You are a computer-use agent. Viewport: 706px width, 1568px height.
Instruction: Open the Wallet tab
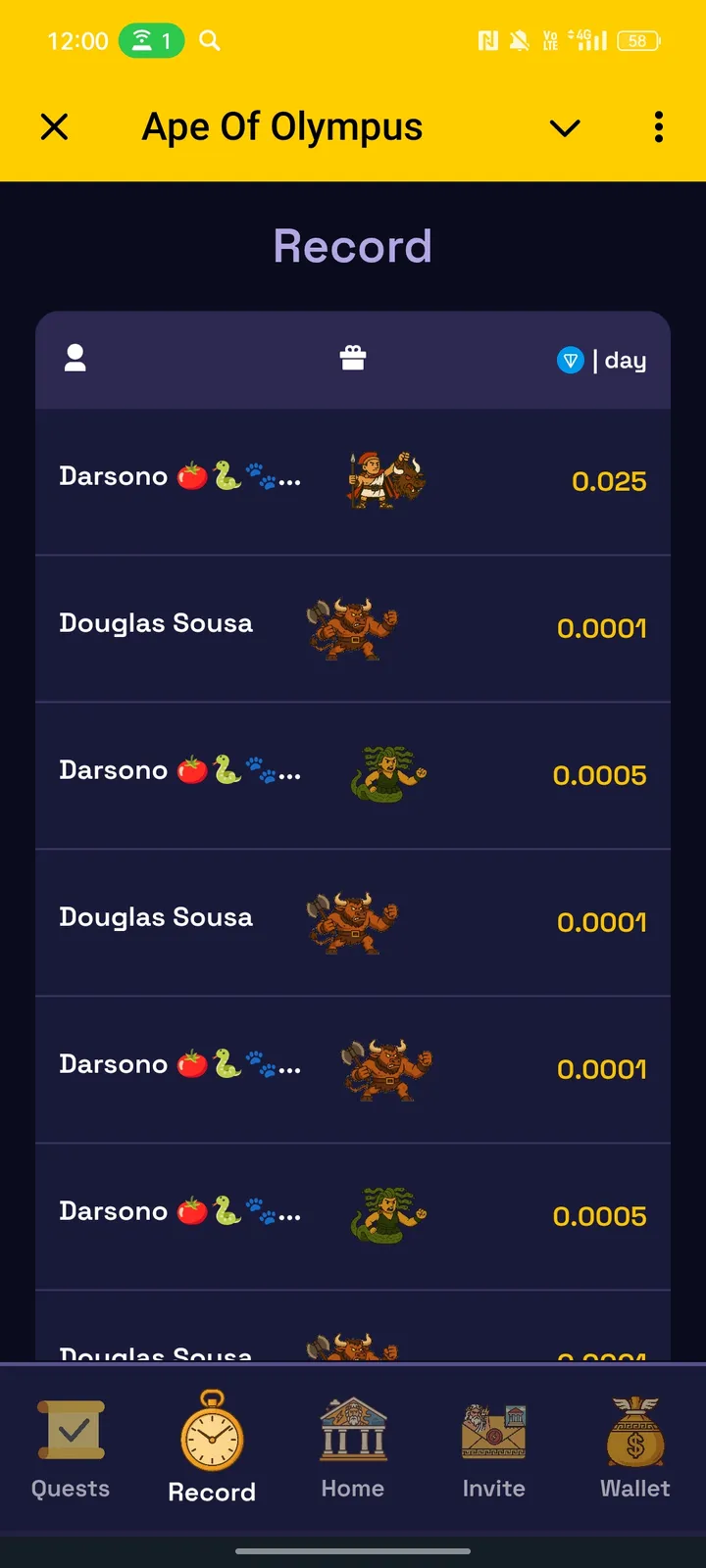[635, 1446]
